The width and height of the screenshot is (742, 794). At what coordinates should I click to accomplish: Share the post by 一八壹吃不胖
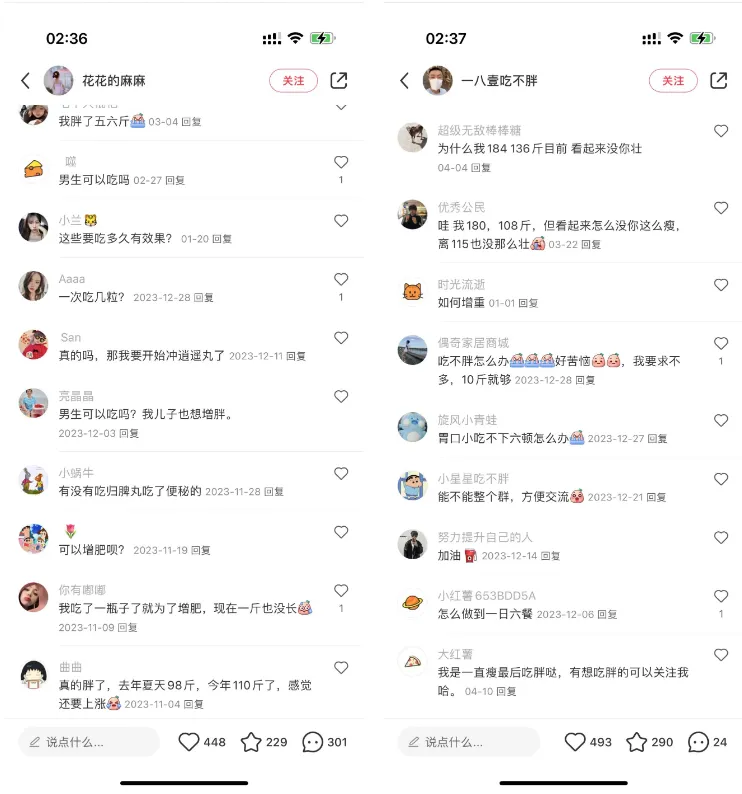(718, 81)
